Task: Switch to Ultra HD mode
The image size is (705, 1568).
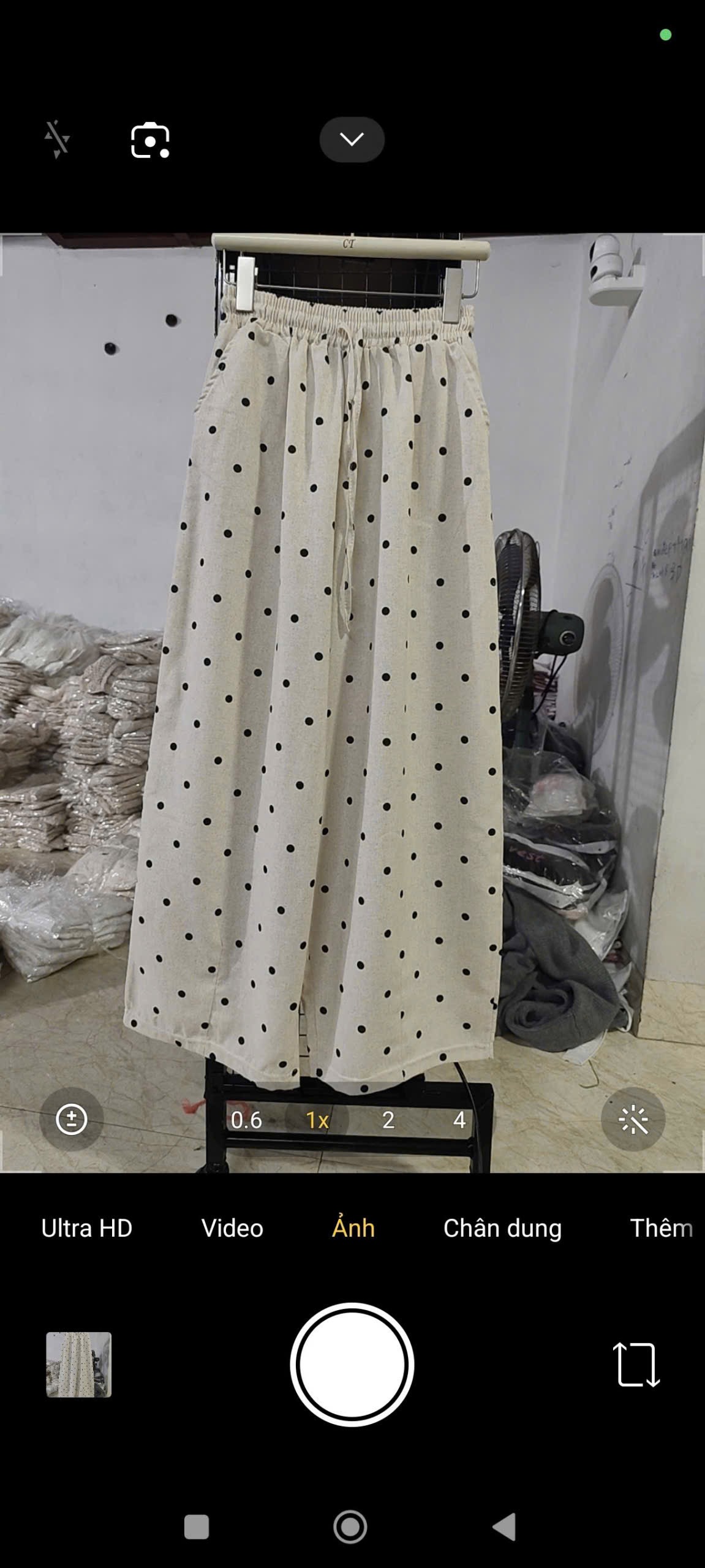Action: point(87,1228)
